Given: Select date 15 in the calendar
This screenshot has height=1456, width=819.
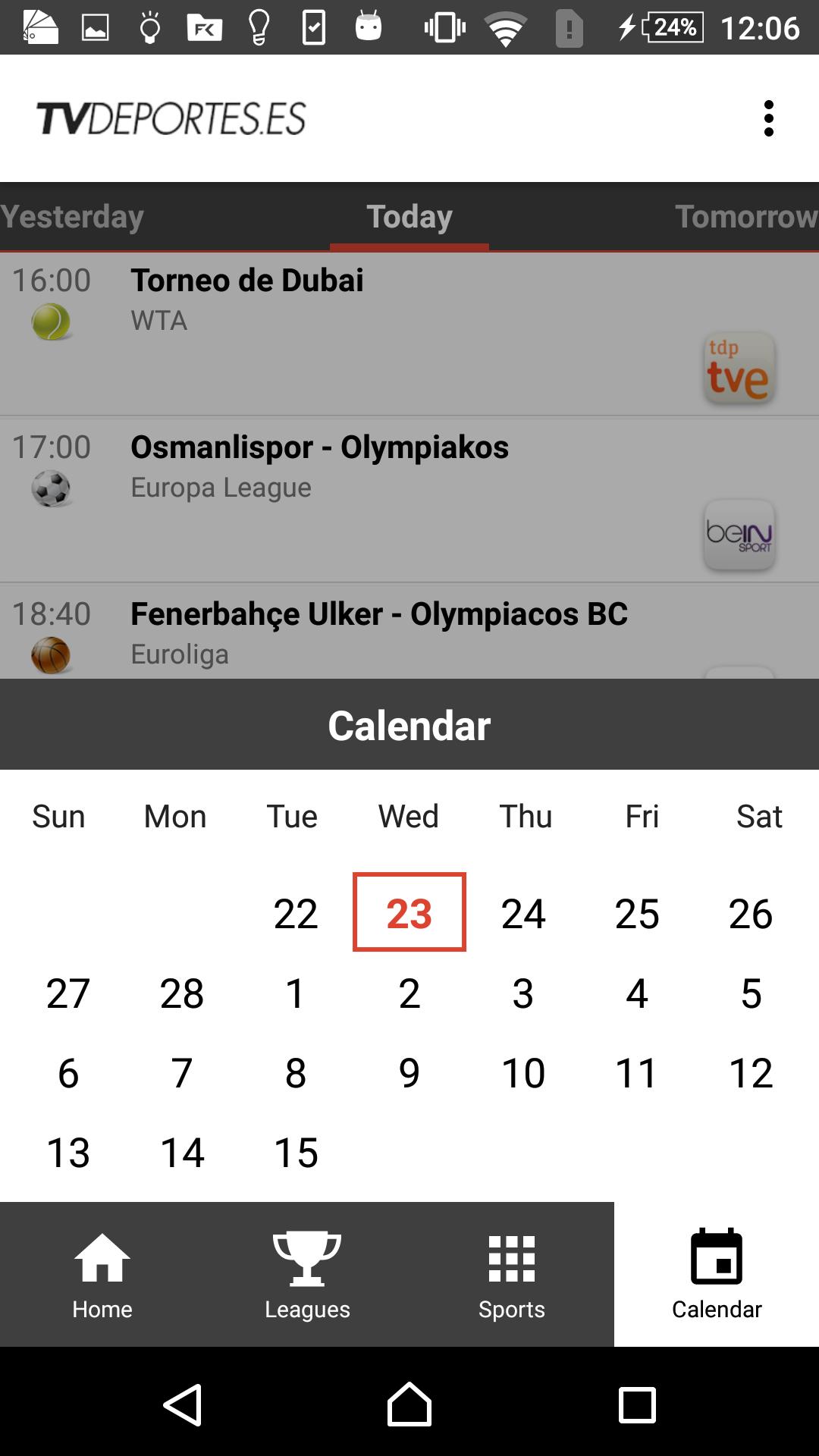Looking at the screenshot, I should pos(294,1152).
